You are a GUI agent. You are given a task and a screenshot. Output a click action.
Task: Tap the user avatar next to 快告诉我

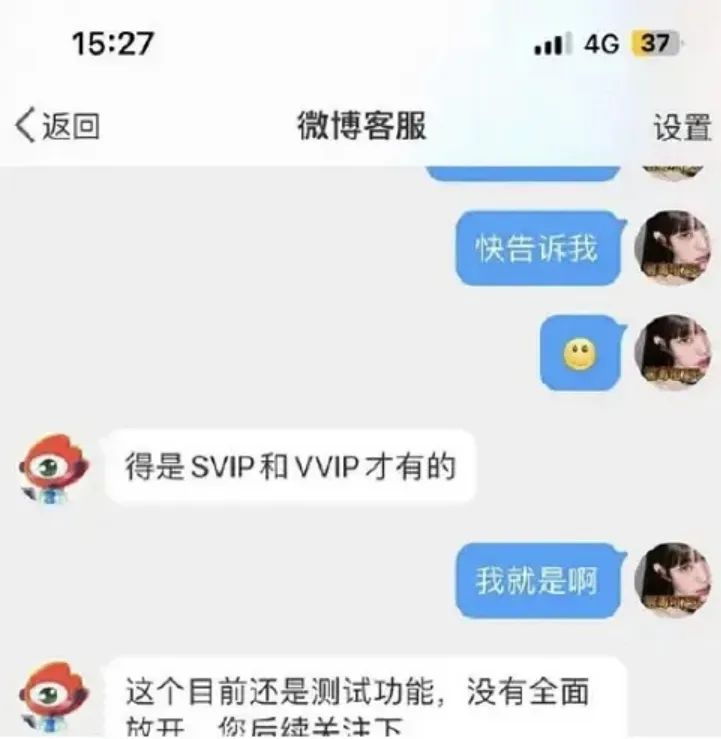tap(673, 248)
